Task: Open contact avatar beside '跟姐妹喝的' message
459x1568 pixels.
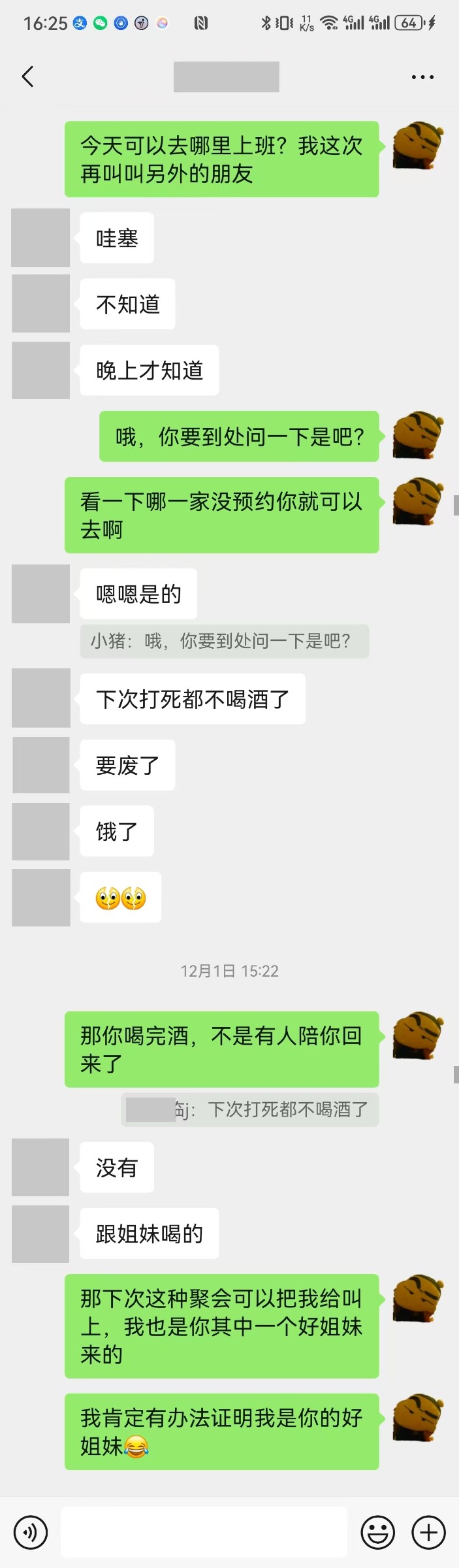Action: tap(40, 1233)
